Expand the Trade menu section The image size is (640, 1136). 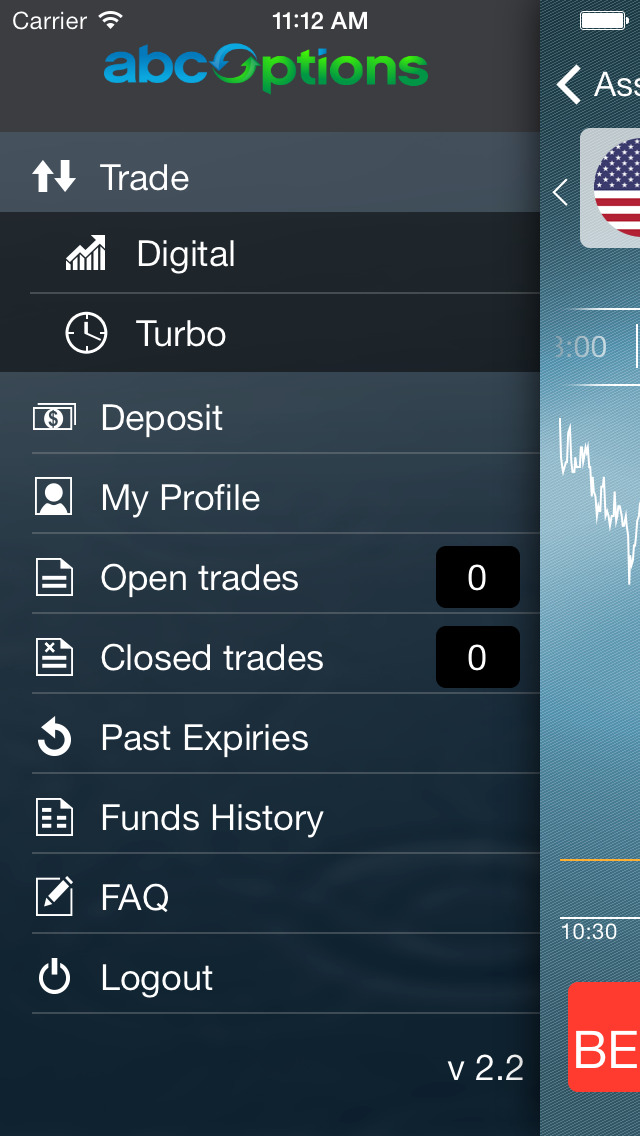tap(270, 172)
